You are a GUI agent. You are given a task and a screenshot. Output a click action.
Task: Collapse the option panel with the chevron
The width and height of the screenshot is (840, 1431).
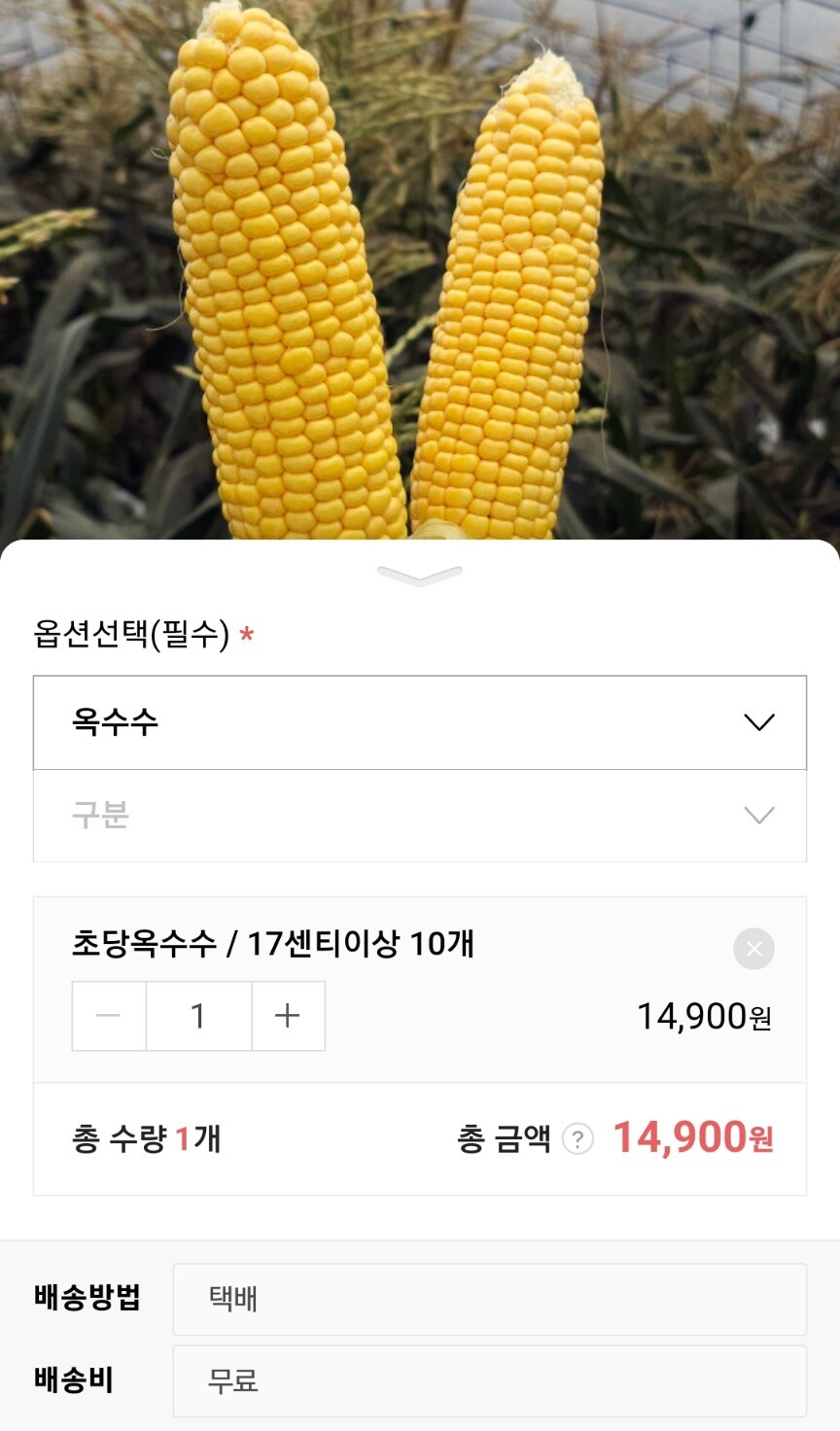(418, 575)
